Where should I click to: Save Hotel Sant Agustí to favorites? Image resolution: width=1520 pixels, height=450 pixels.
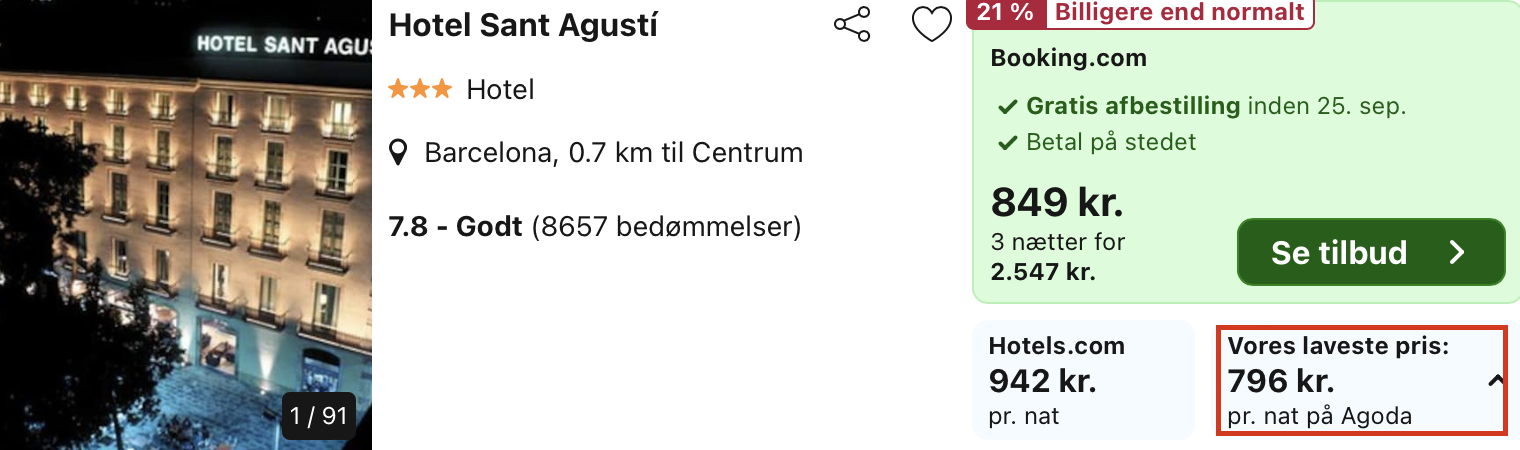point(932,25)
